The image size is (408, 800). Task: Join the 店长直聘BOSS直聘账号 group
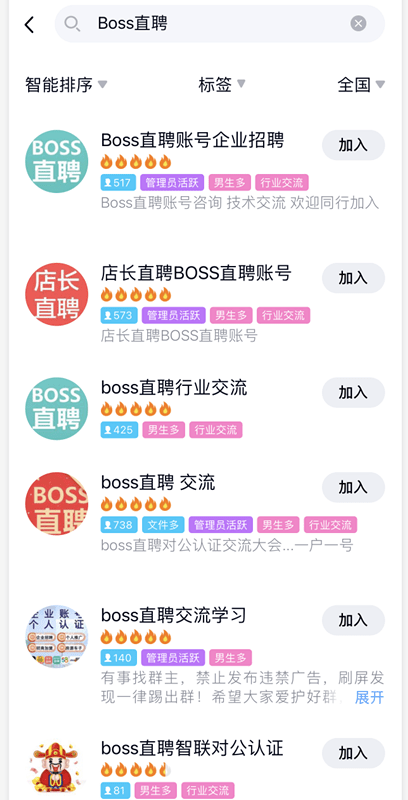click(x=353, y=278)
